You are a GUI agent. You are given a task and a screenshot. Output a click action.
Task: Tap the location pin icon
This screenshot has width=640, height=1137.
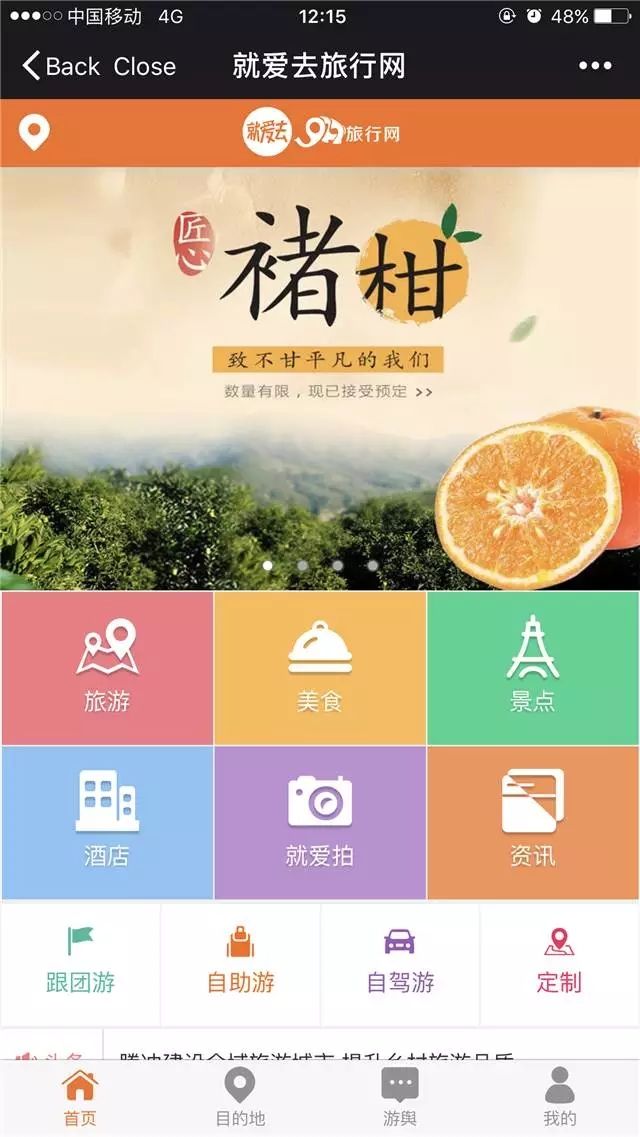(x=35, y=133)
